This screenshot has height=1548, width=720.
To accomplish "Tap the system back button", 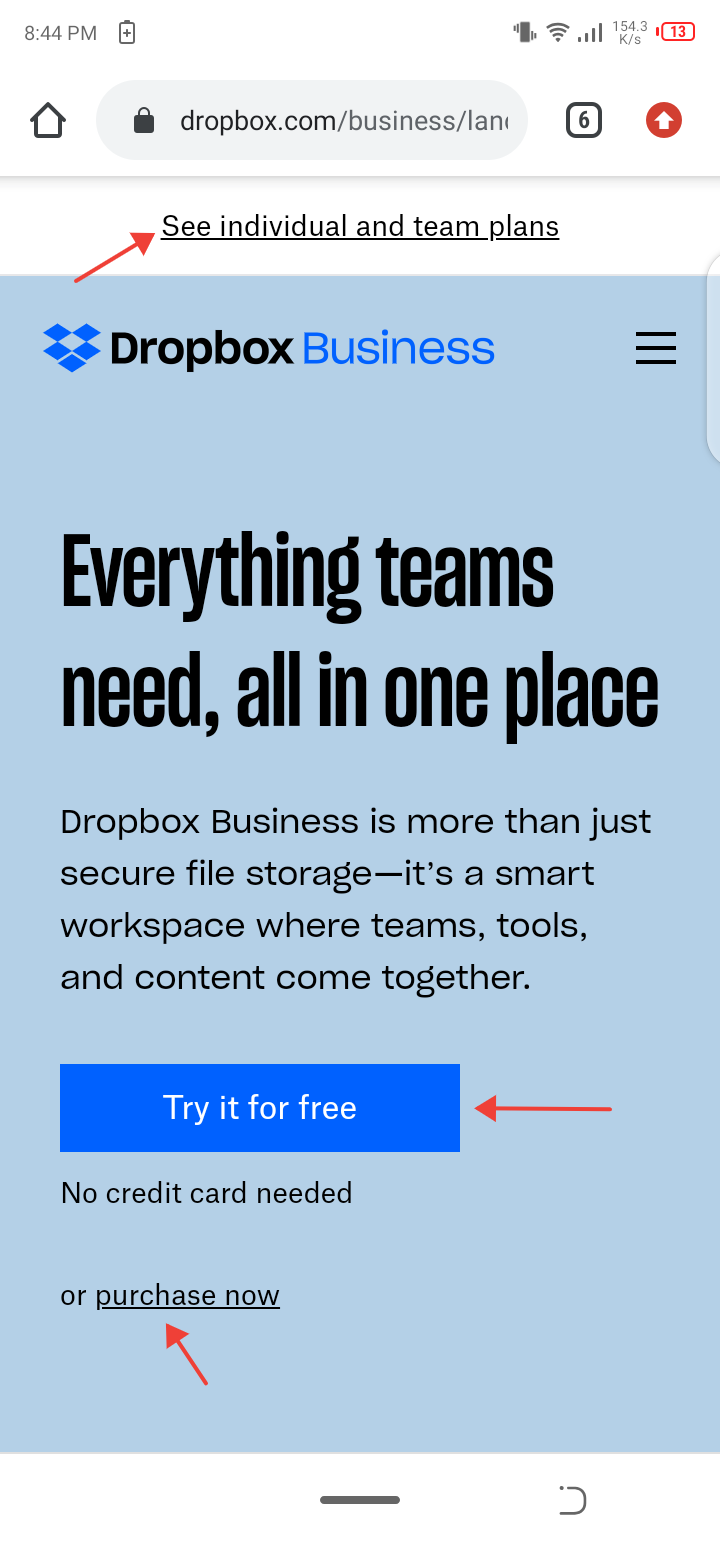I will coord(572,1500).
